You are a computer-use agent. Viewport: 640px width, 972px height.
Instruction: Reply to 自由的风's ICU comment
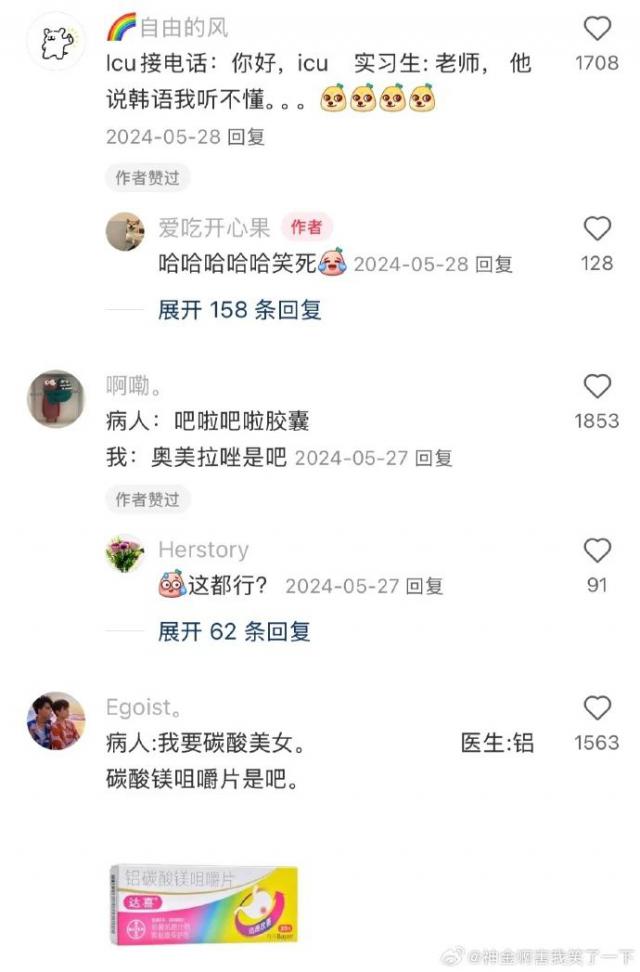pyautogui.click(x=246, y=137)
